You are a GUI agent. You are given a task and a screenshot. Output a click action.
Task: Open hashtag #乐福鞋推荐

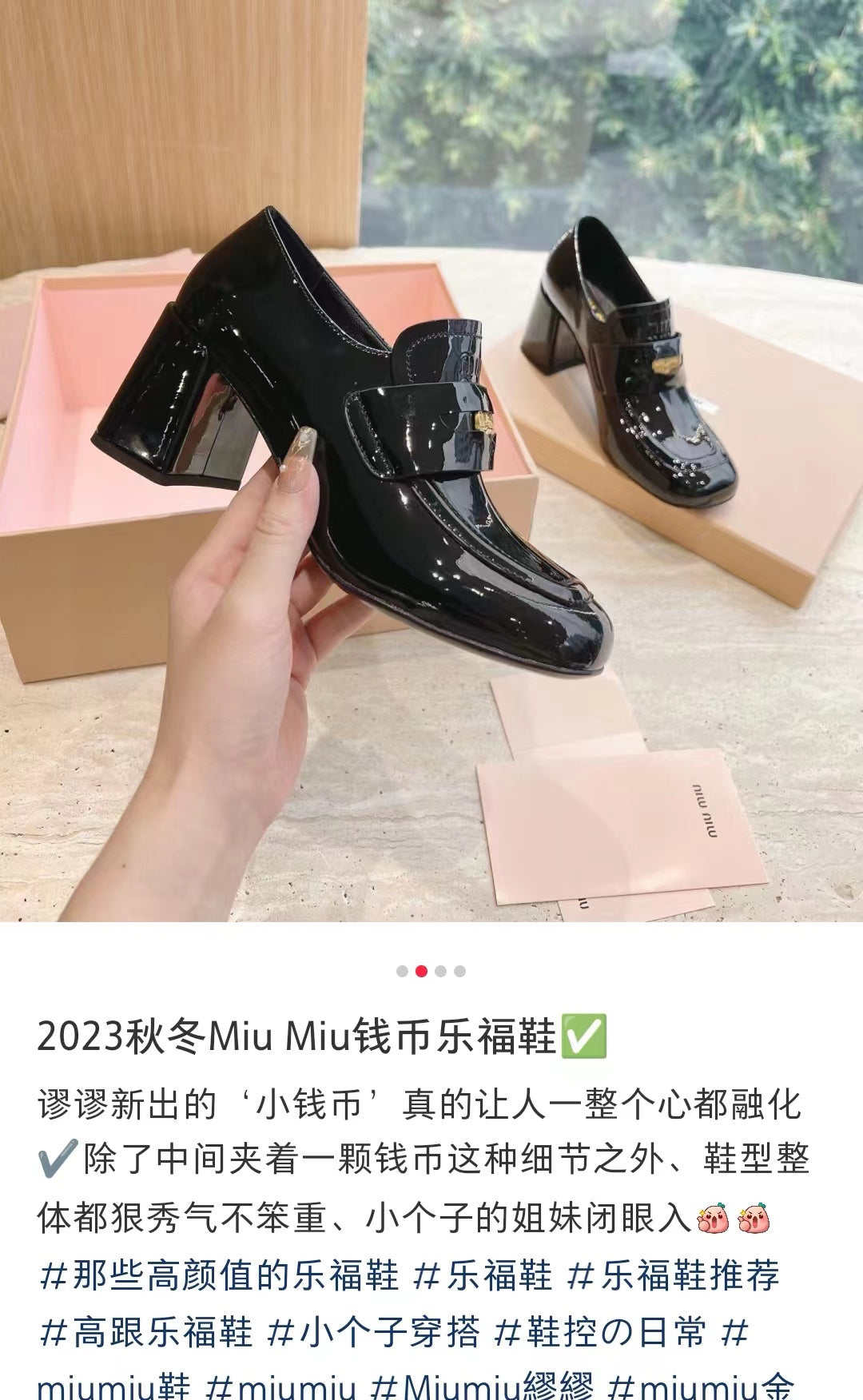pos(673,1275)
